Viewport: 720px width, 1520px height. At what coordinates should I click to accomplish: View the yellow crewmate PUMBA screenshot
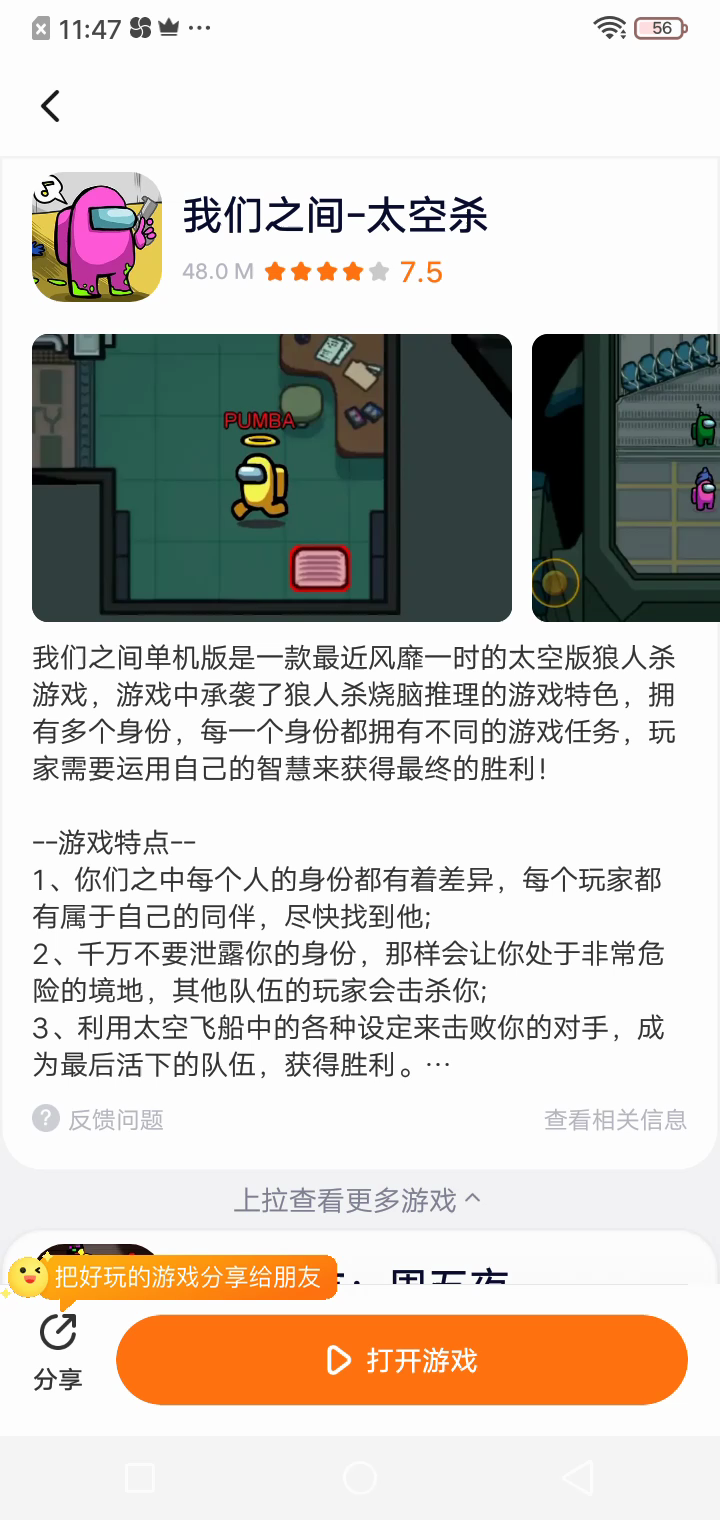[x=272, y=478]
